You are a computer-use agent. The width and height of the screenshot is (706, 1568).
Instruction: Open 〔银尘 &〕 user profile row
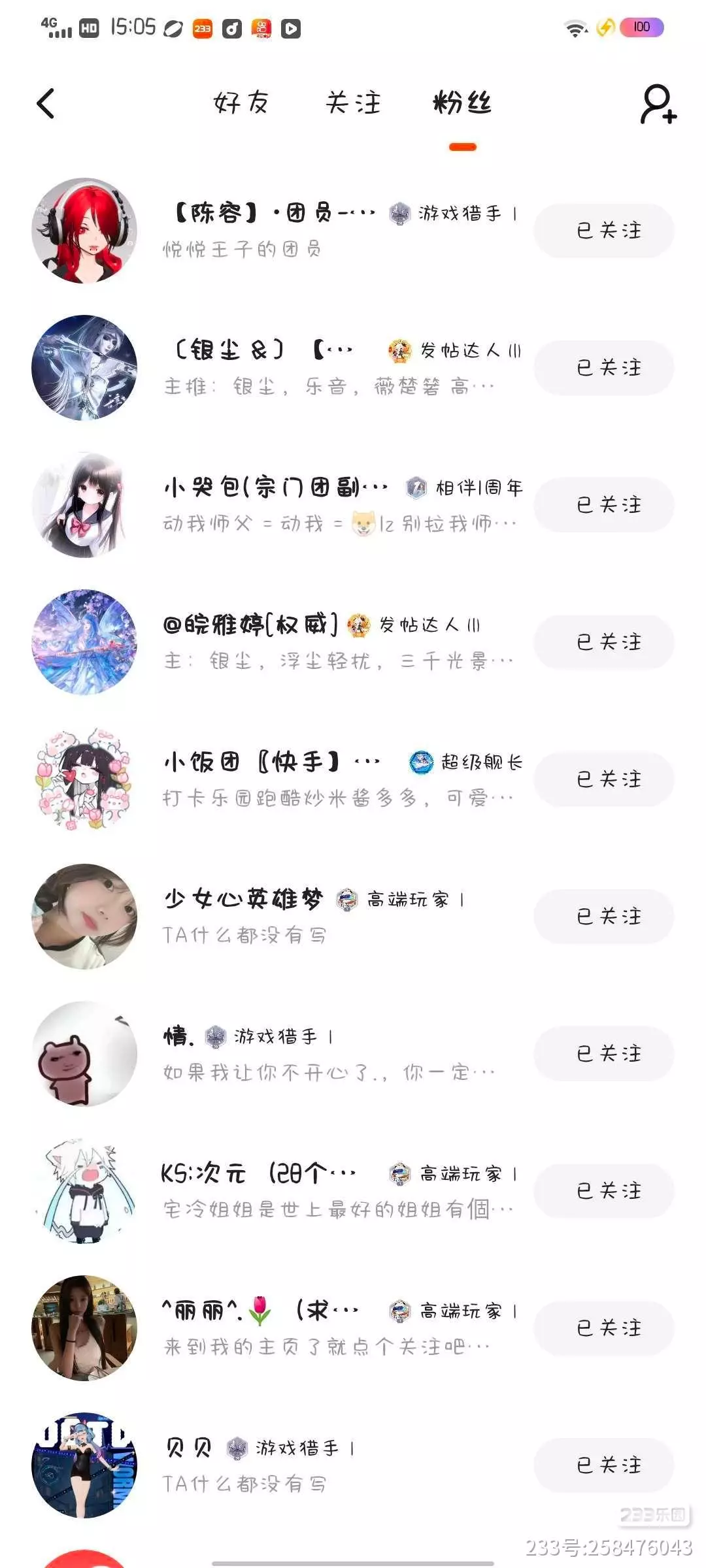pyautogui.click(x=327, y=368)
